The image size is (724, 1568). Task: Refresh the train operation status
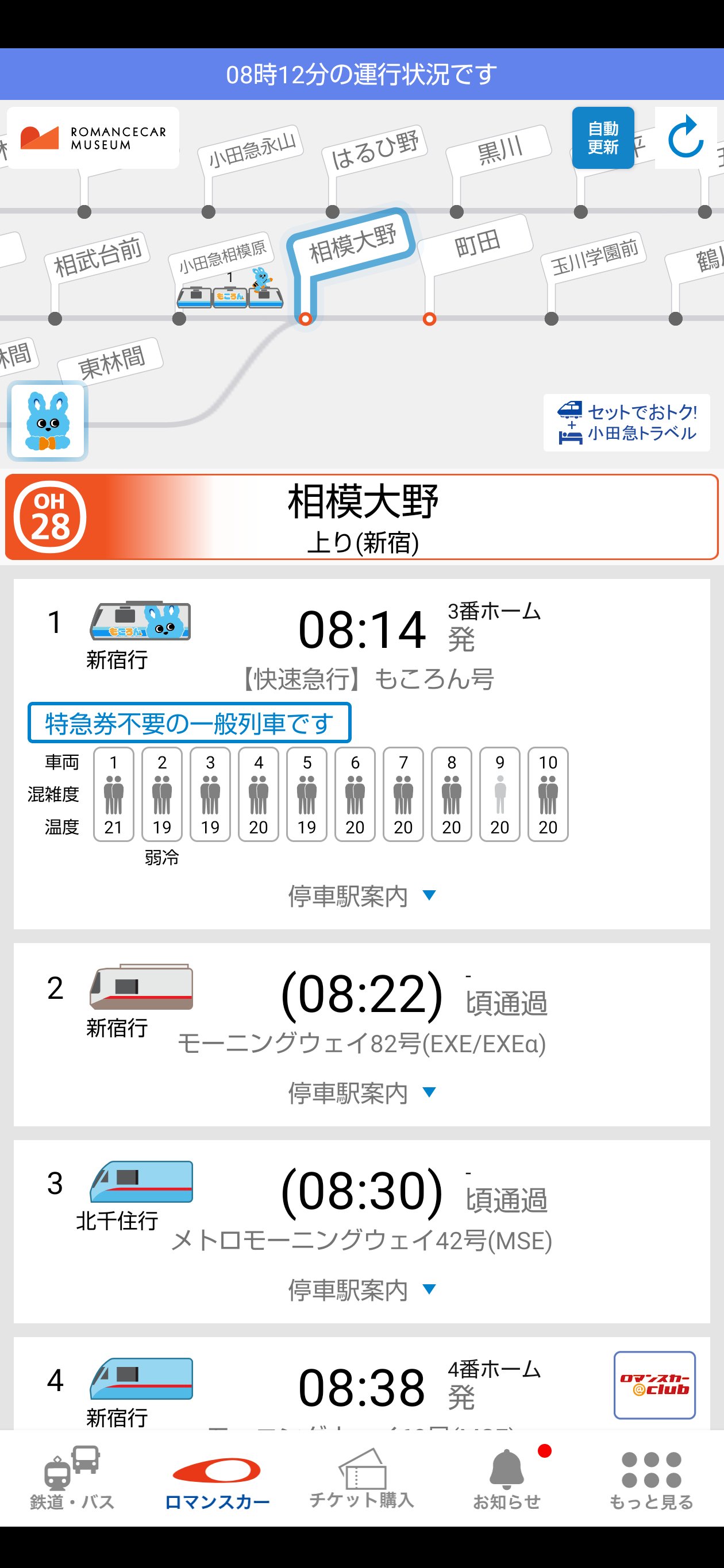(686, 138)
